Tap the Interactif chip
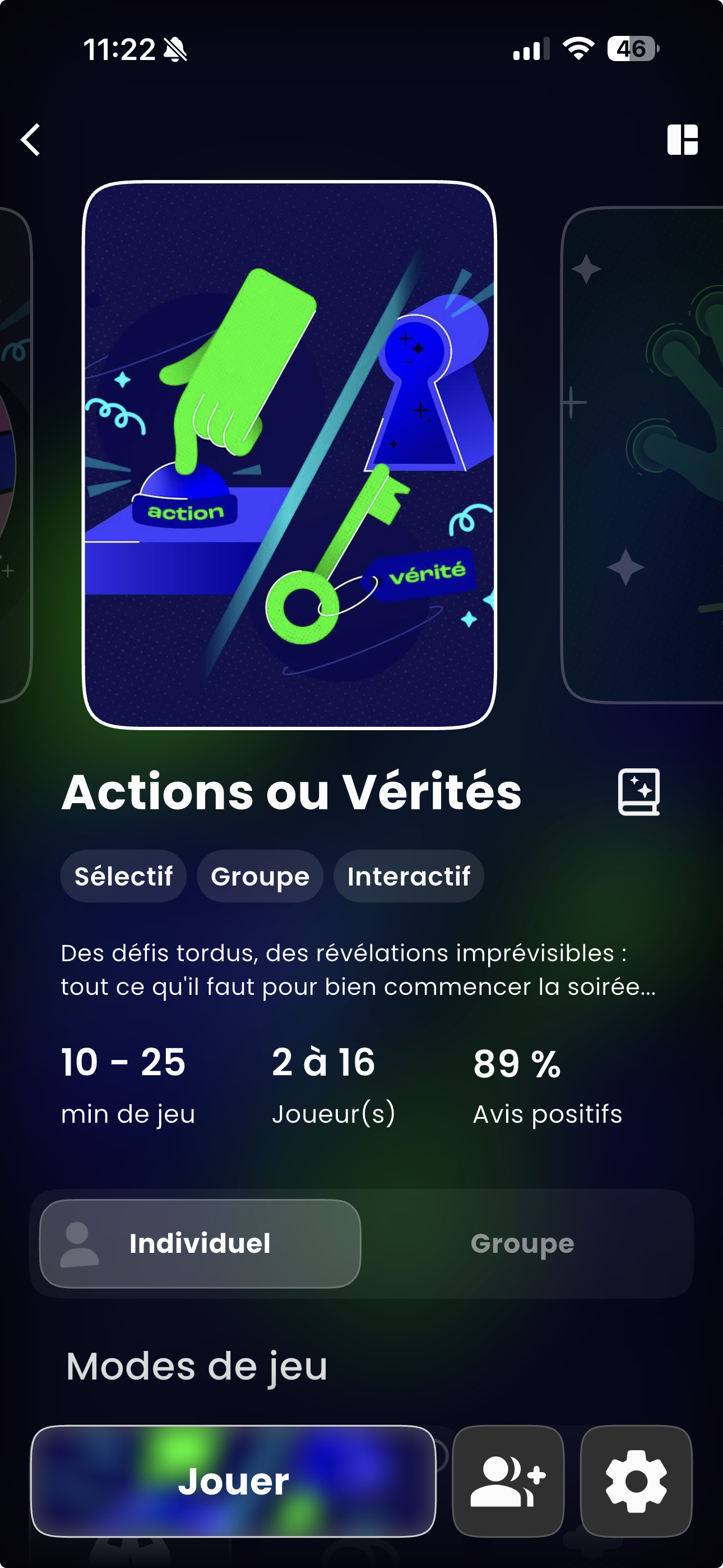Image resolution: width=723 pixels, height=1568 pixels. 409,877
